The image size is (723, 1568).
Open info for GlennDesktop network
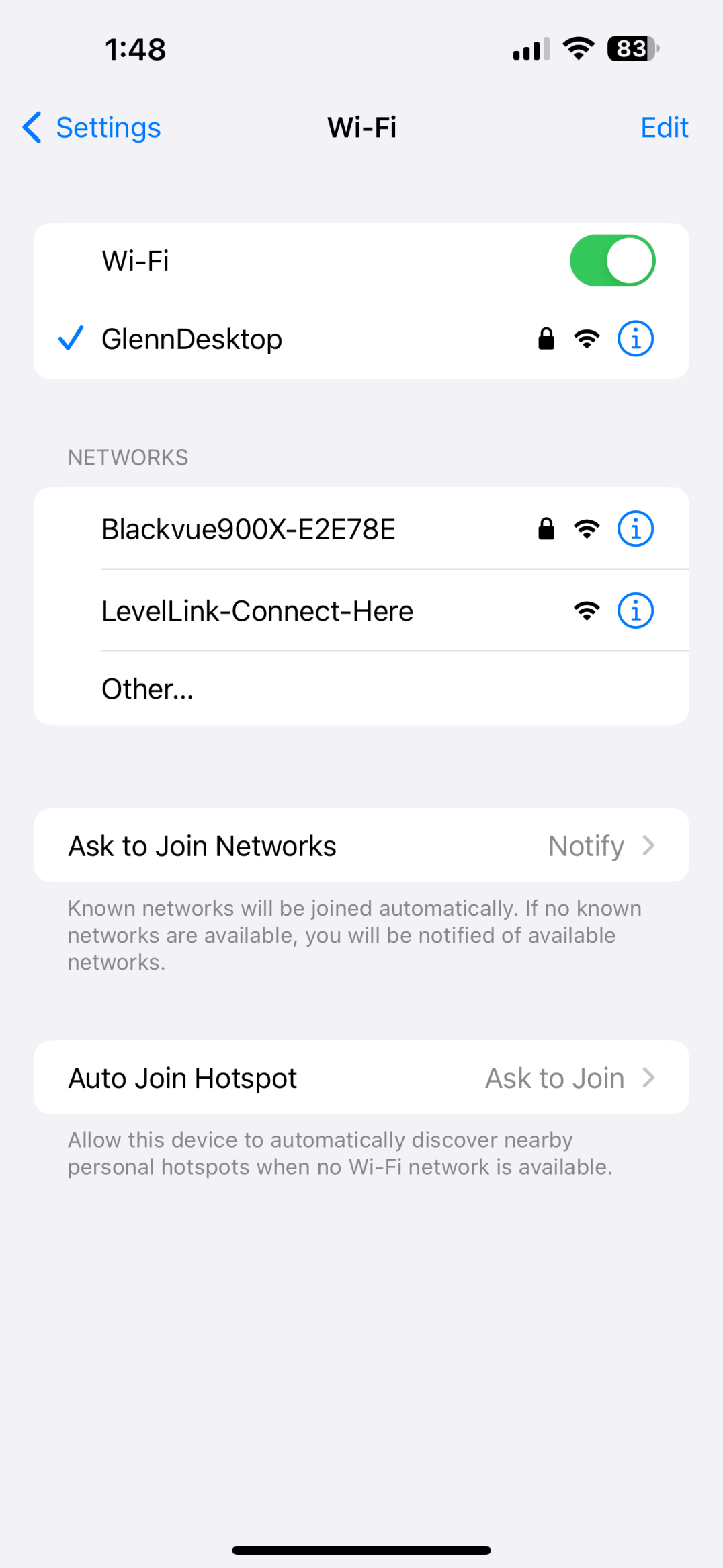[x=635, y=338]
